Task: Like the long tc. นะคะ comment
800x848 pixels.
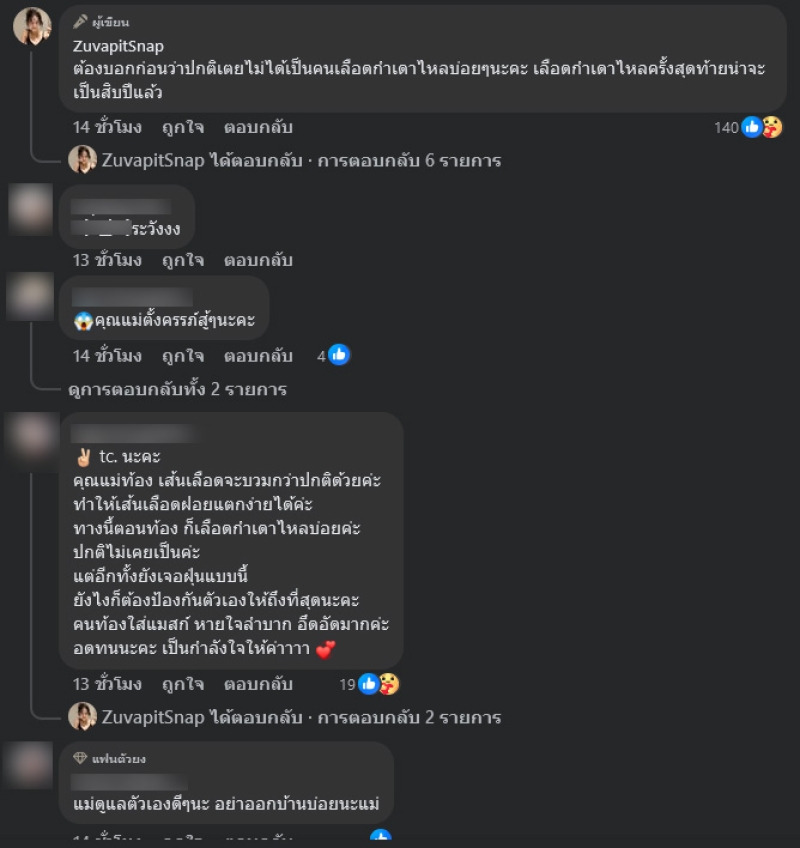Action: [182, 684]
